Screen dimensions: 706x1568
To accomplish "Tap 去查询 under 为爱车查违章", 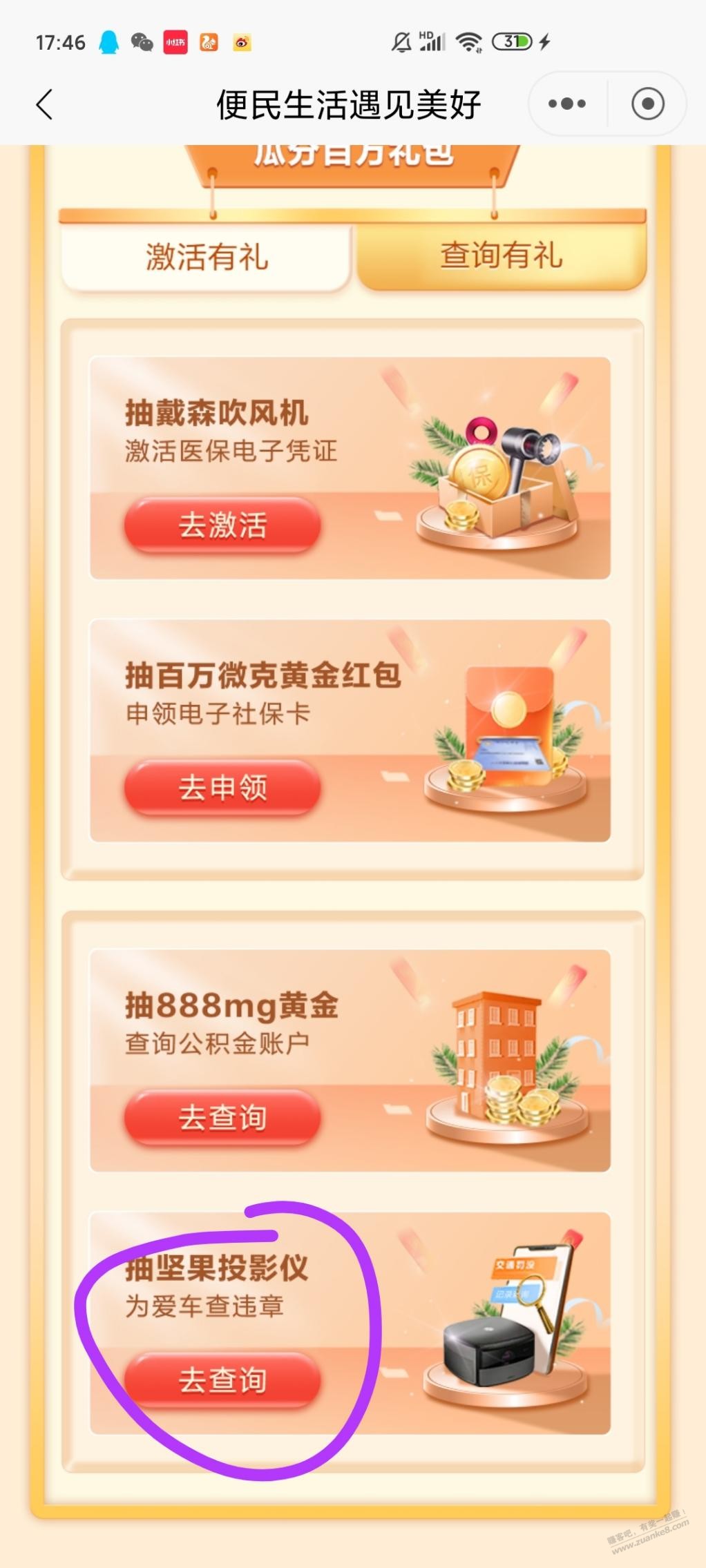I will coord(222,1380).
